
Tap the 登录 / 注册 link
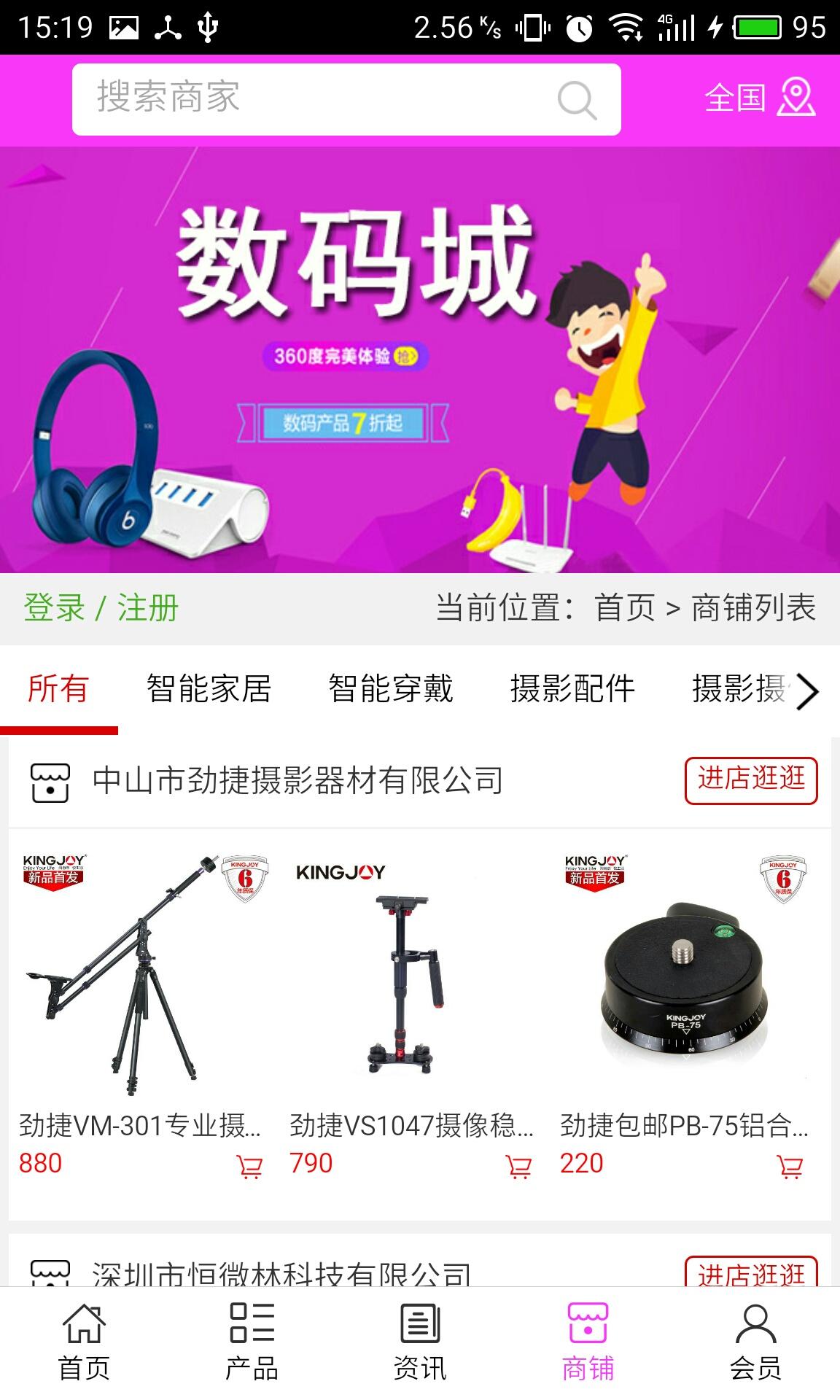101,607
